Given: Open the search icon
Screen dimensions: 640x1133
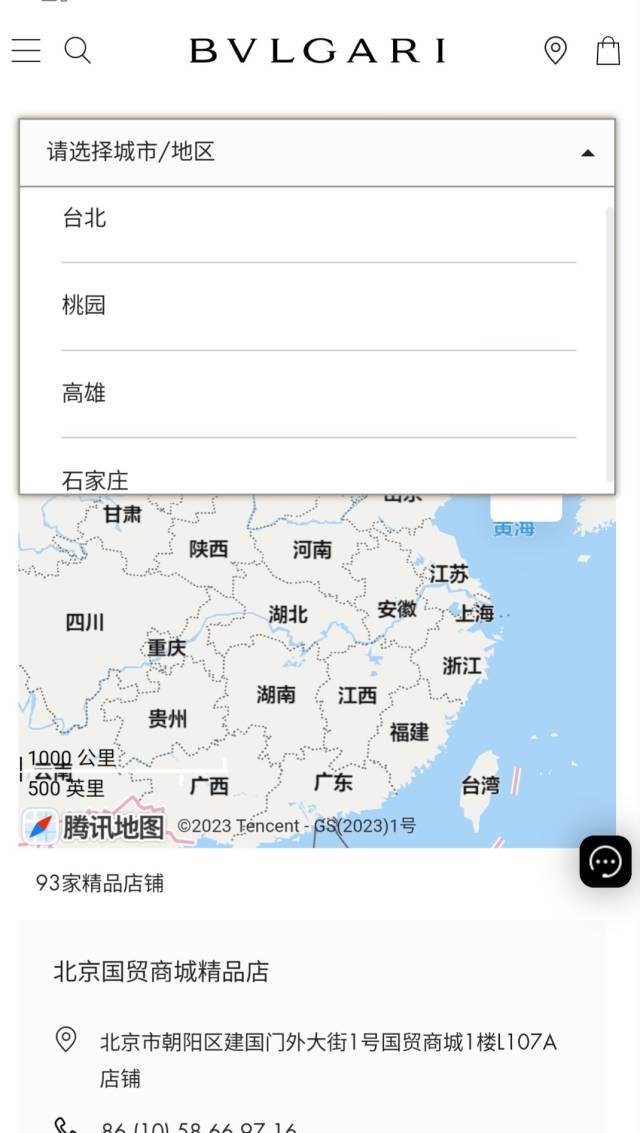Looking at the screenshot, I should [77, 50].
